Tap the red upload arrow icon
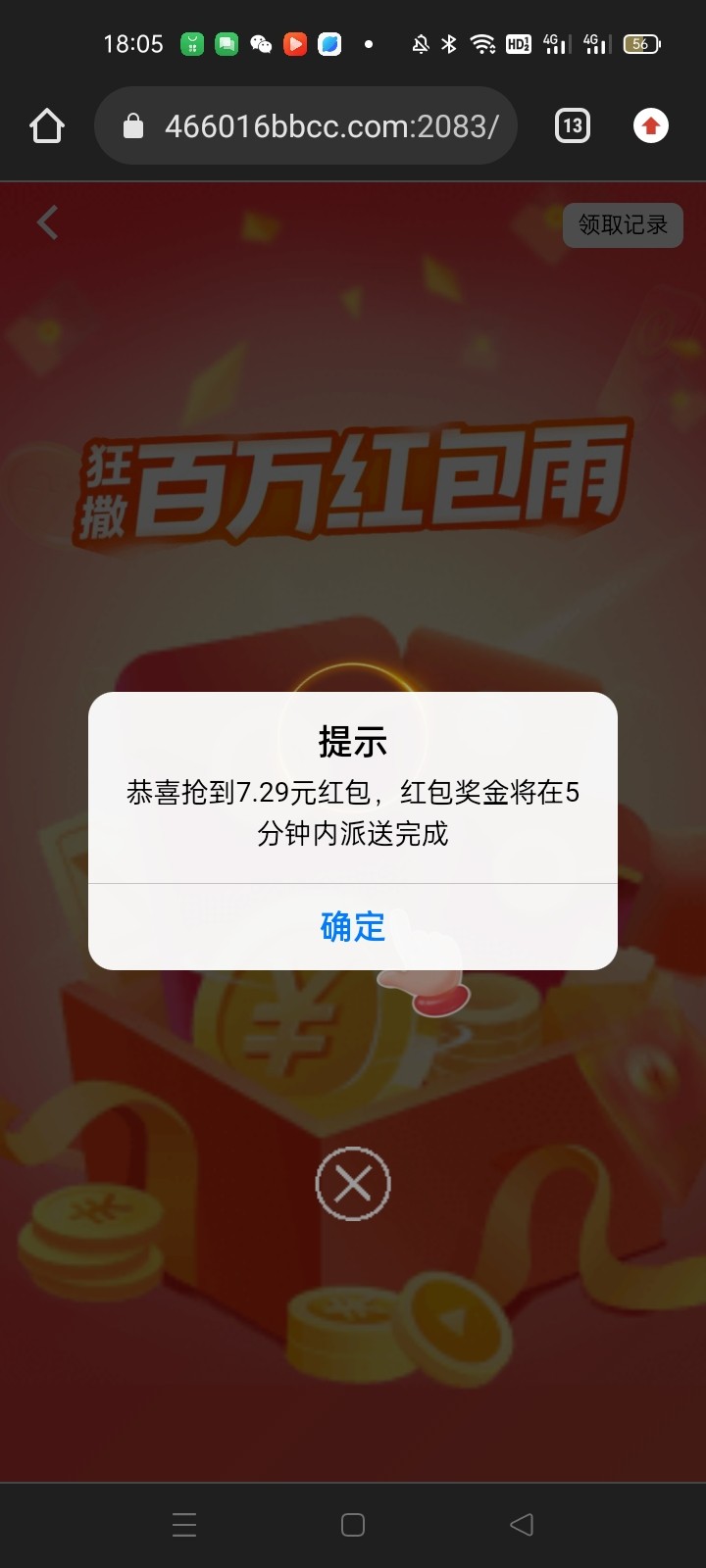 650,126
